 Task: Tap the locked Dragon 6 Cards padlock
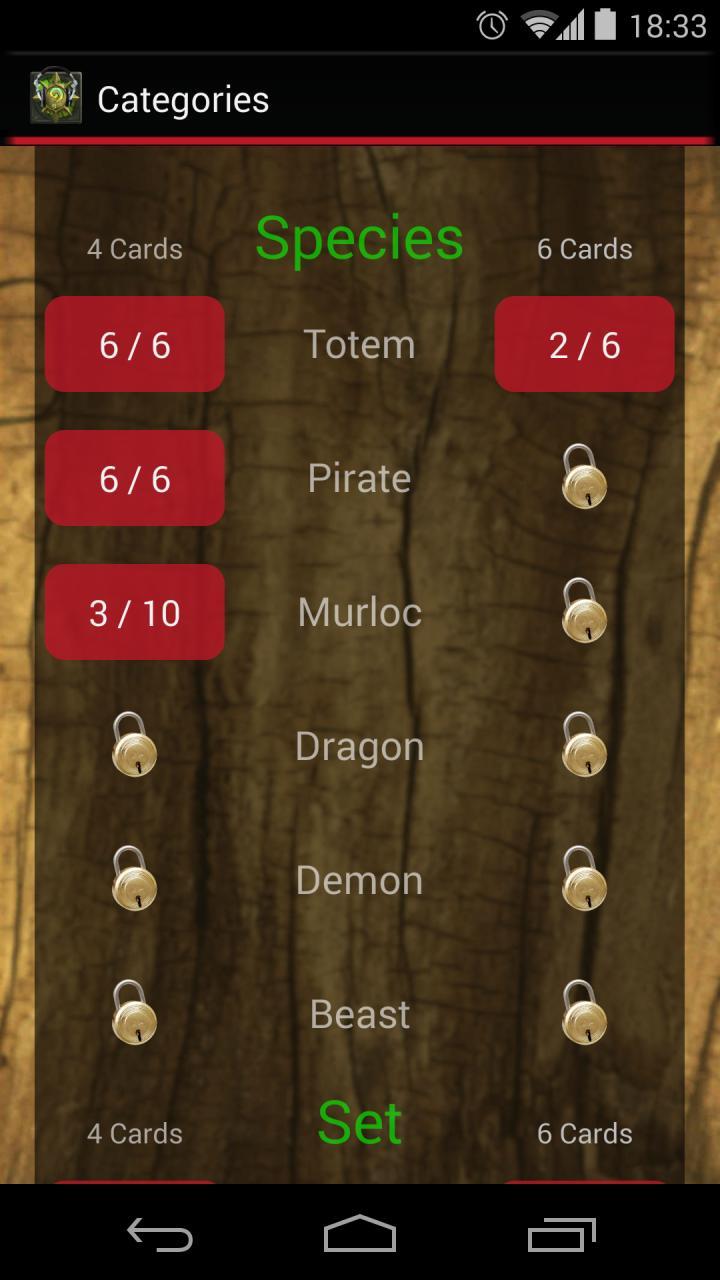click(x=584, y=745)
